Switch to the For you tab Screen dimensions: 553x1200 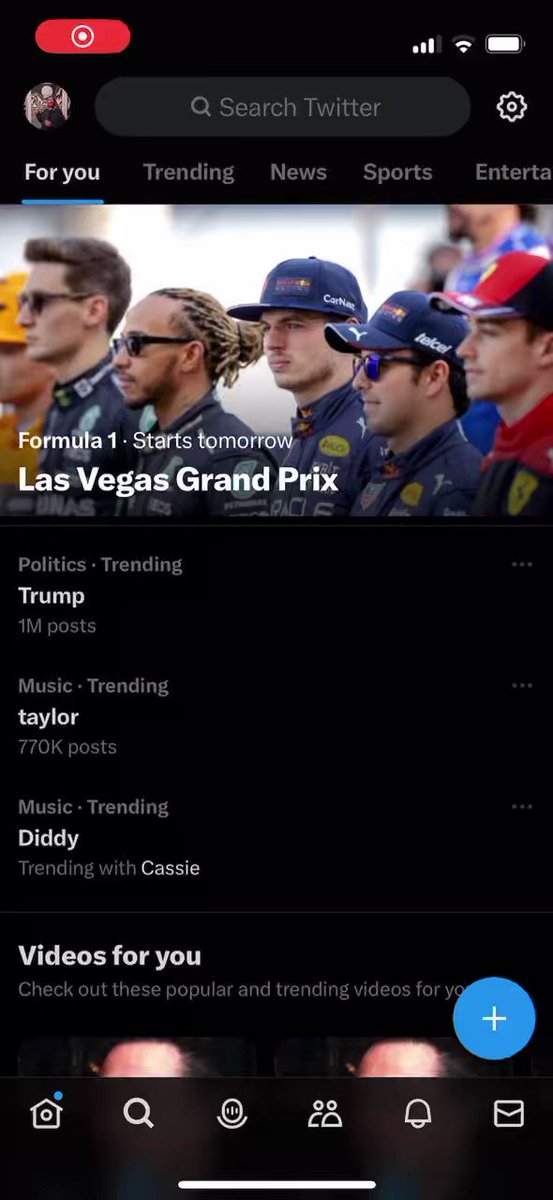pos(62,172)
